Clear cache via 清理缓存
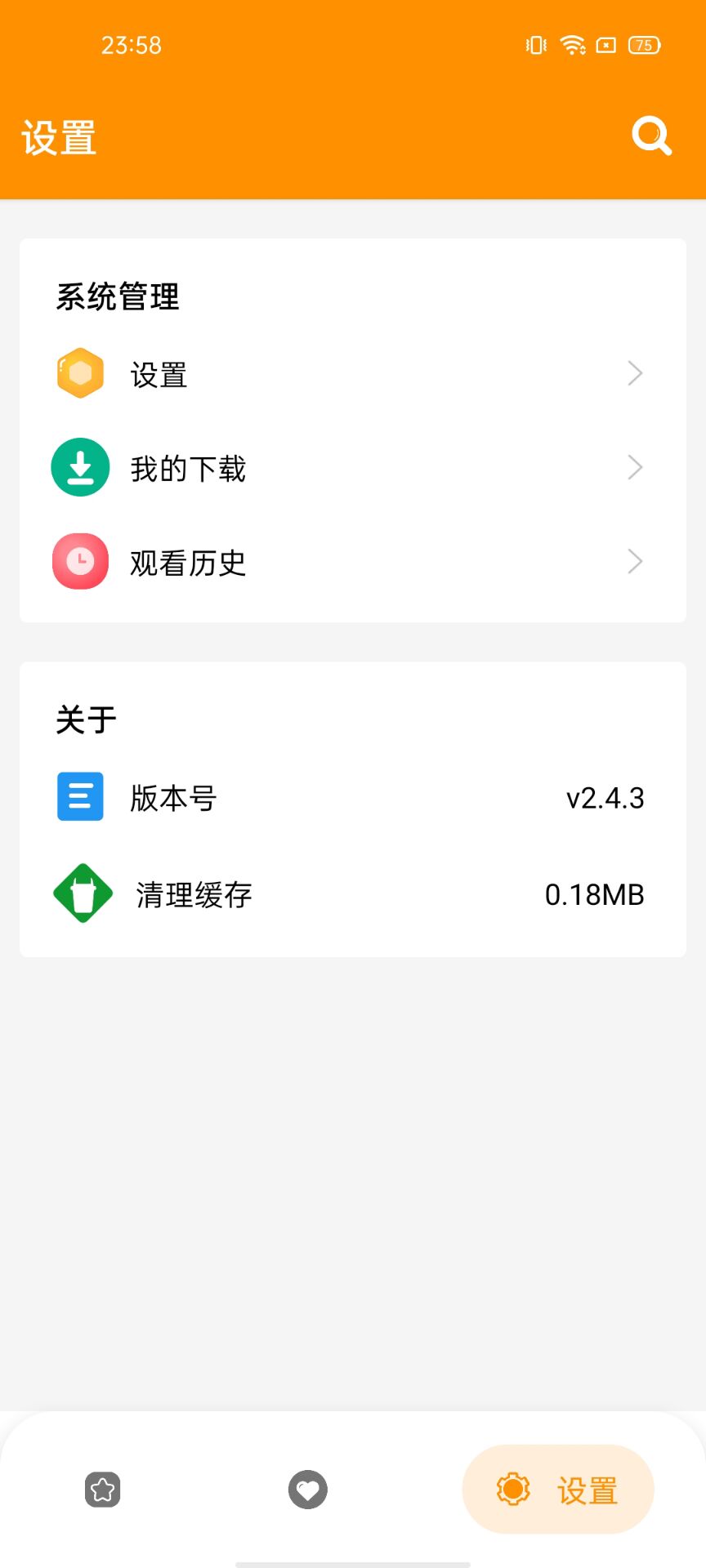 pos(351,894)
